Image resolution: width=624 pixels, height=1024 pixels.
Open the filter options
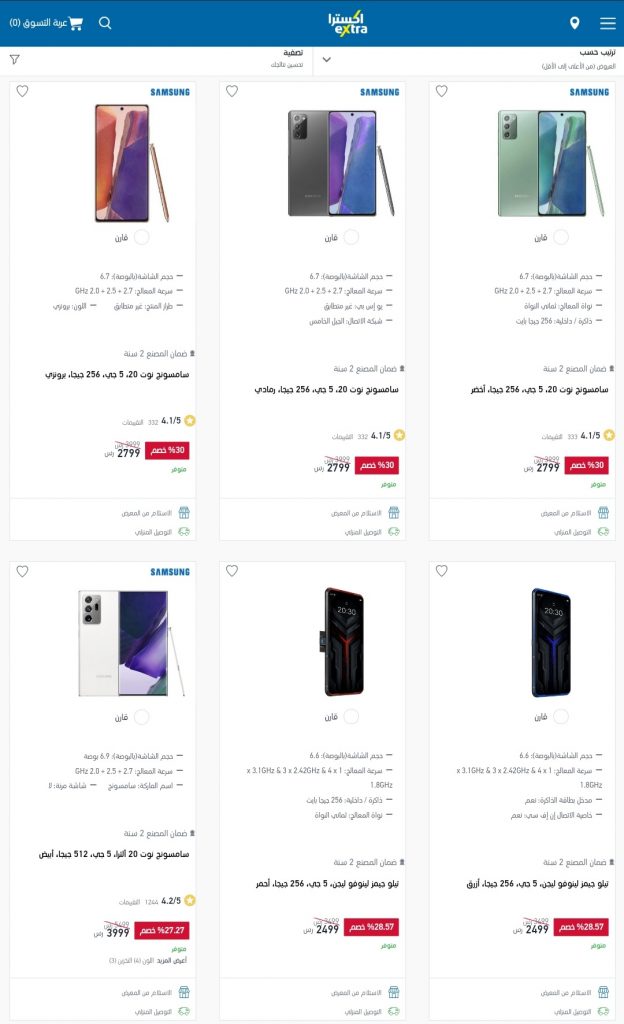click(157, 59)
